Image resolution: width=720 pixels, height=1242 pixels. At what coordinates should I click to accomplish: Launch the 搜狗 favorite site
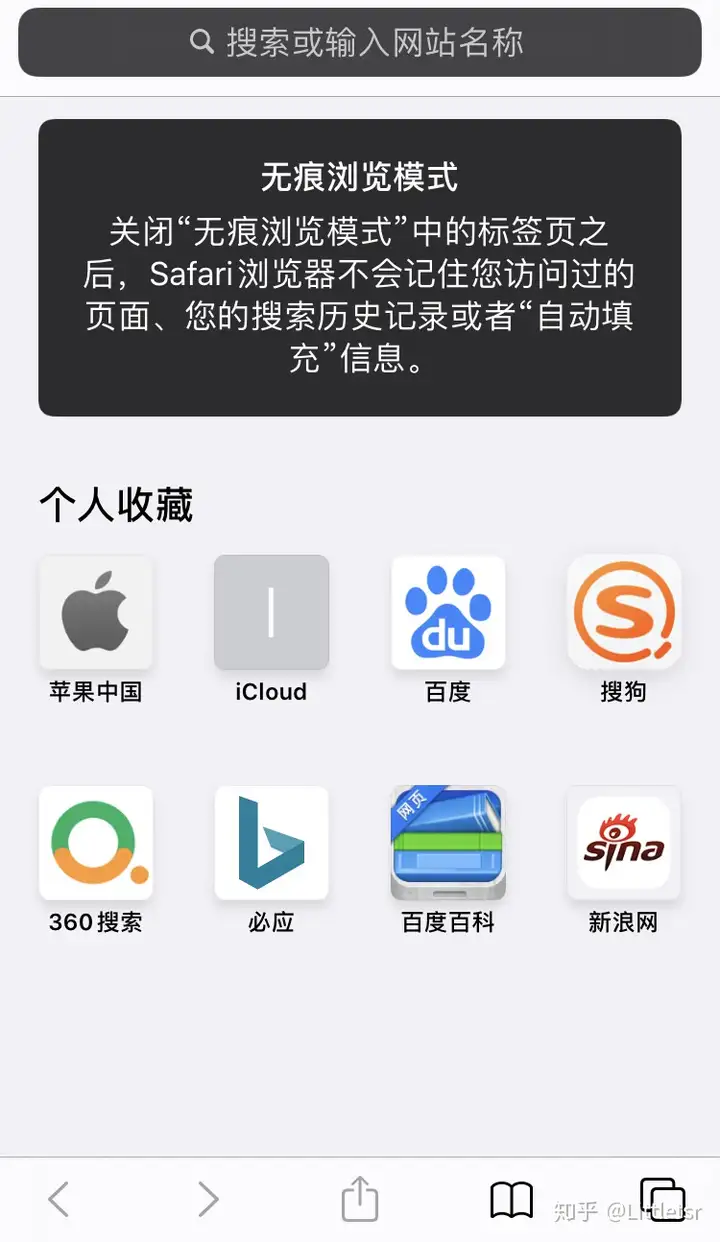(x=624, y=612)
